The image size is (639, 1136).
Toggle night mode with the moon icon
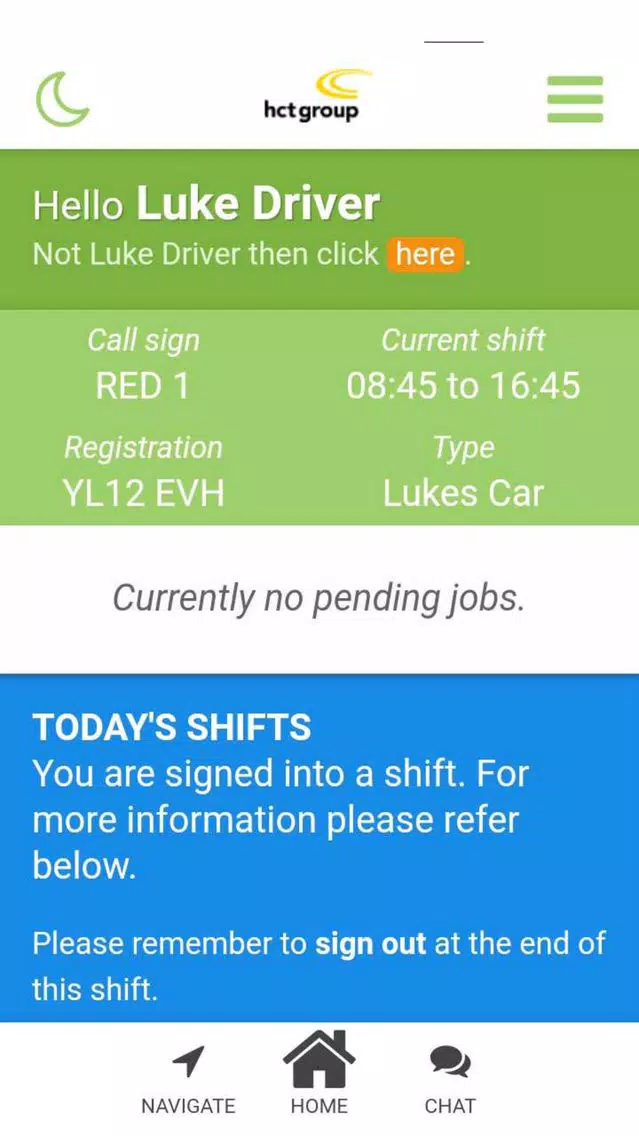62,99
